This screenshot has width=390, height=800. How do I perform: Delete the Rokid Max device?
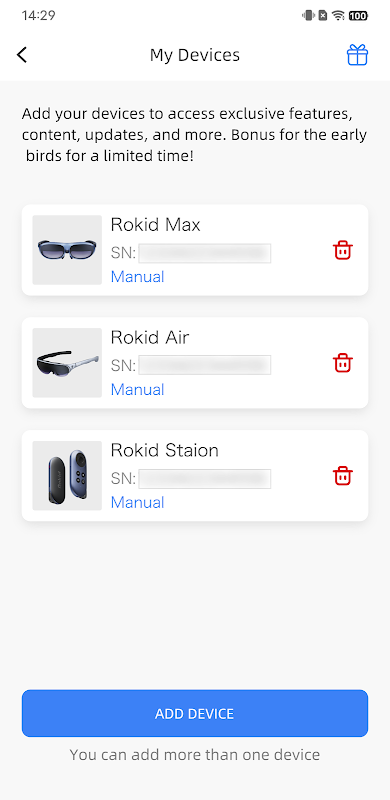343,250
